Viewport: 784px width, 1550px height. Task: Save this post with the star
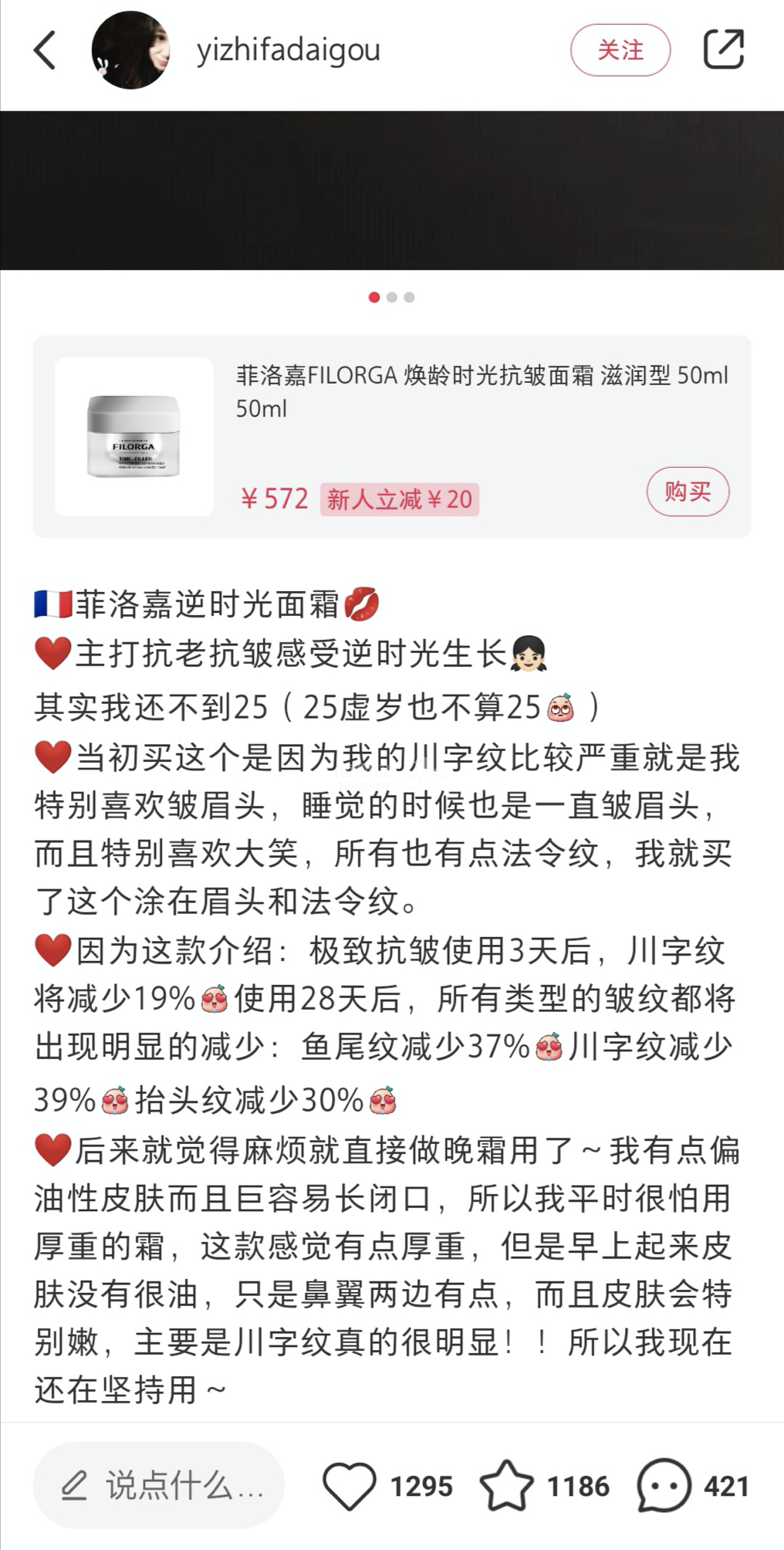pos(506,1485)
